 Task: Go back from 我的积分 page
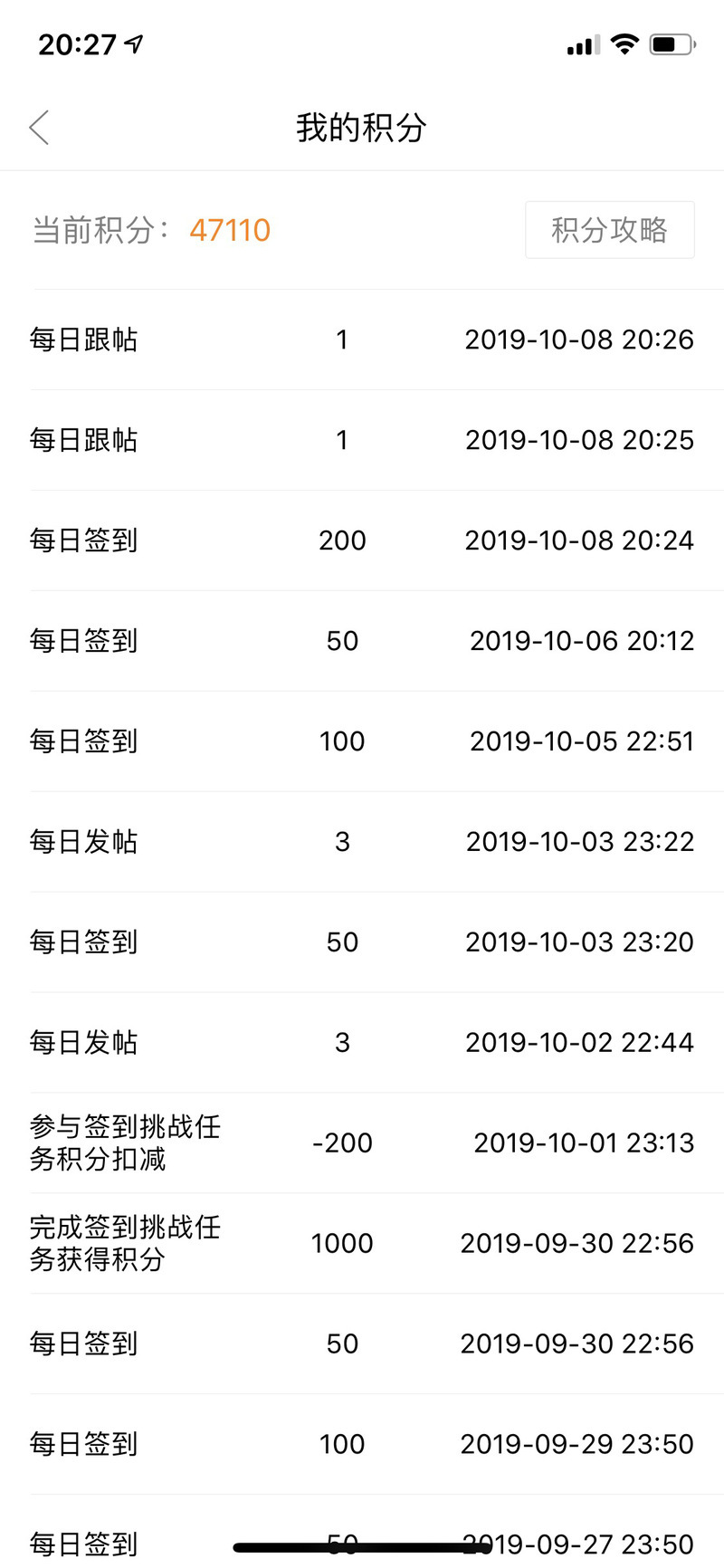pos(39,128)
